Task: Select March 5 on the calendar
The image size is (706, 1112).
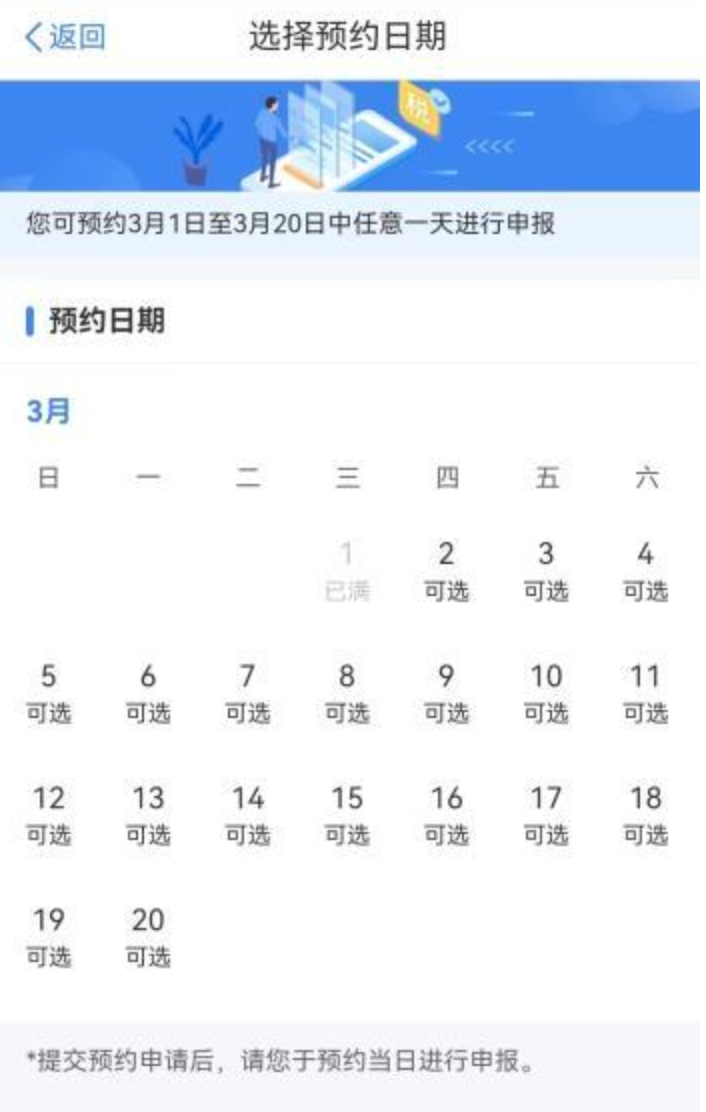Action: [x=48, y=692]
